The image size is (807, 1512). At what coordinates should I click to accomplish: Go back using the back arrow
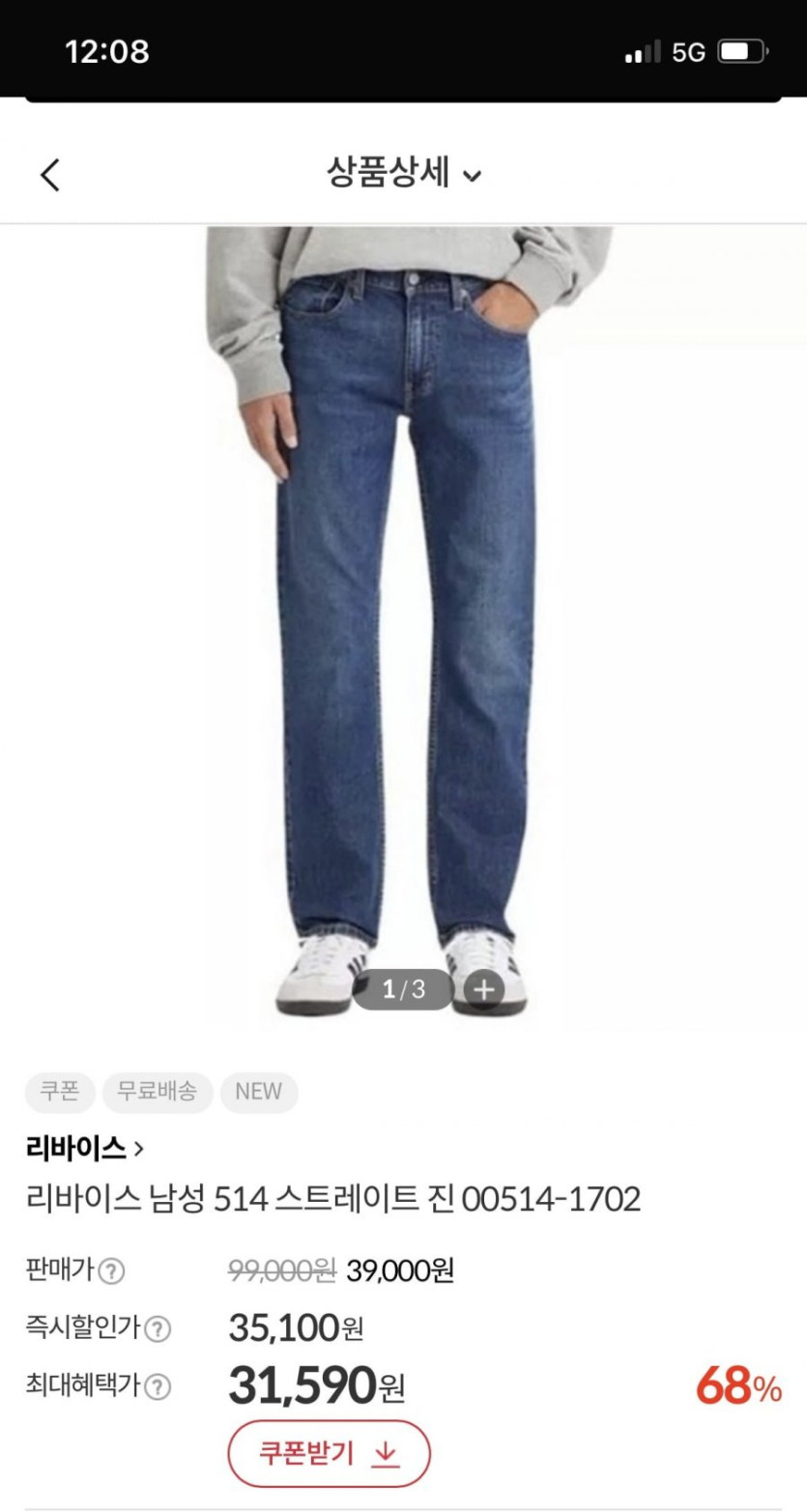point(50,175)
